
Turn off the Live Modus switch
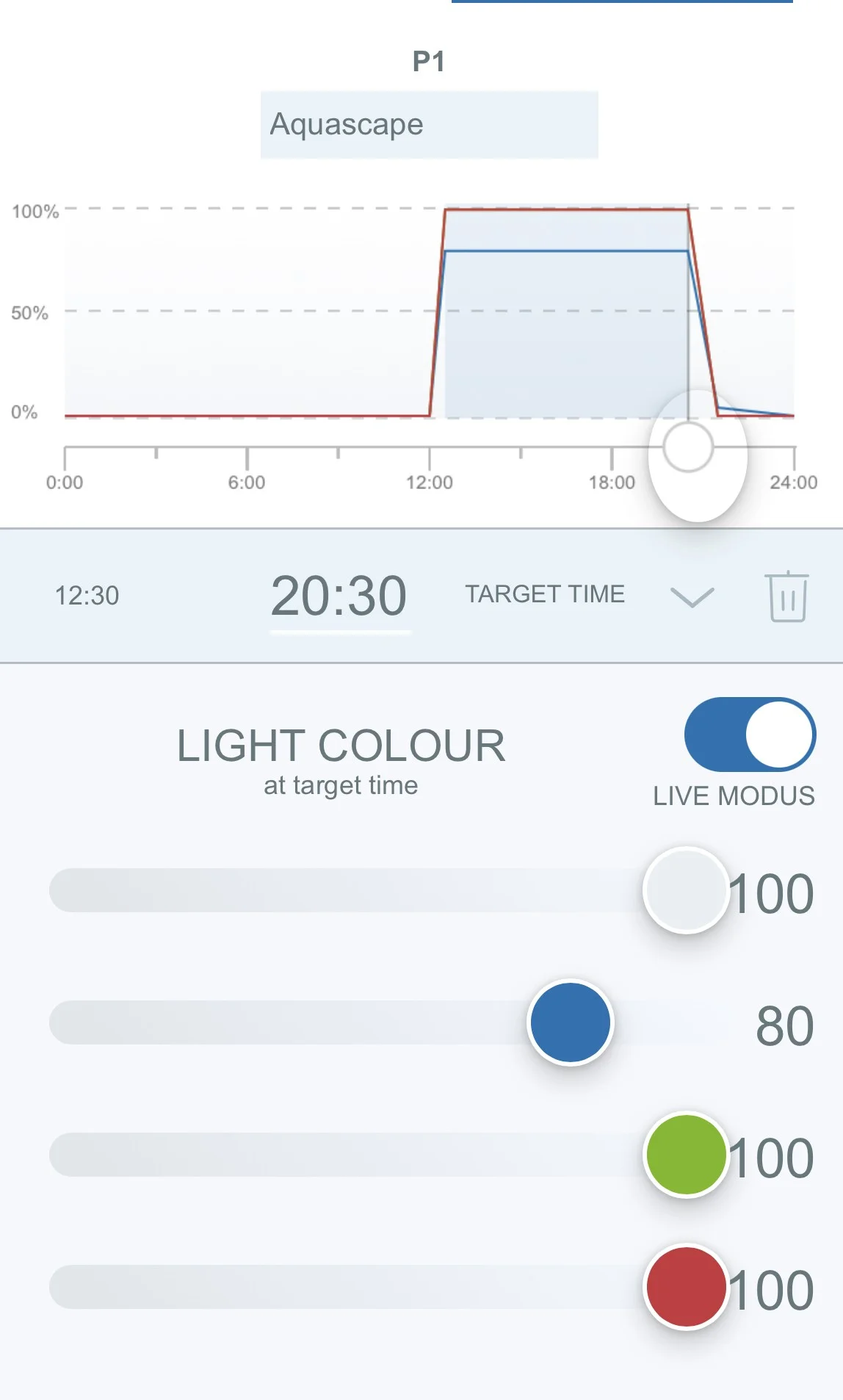pyautogui.click(x=750, y=734)
